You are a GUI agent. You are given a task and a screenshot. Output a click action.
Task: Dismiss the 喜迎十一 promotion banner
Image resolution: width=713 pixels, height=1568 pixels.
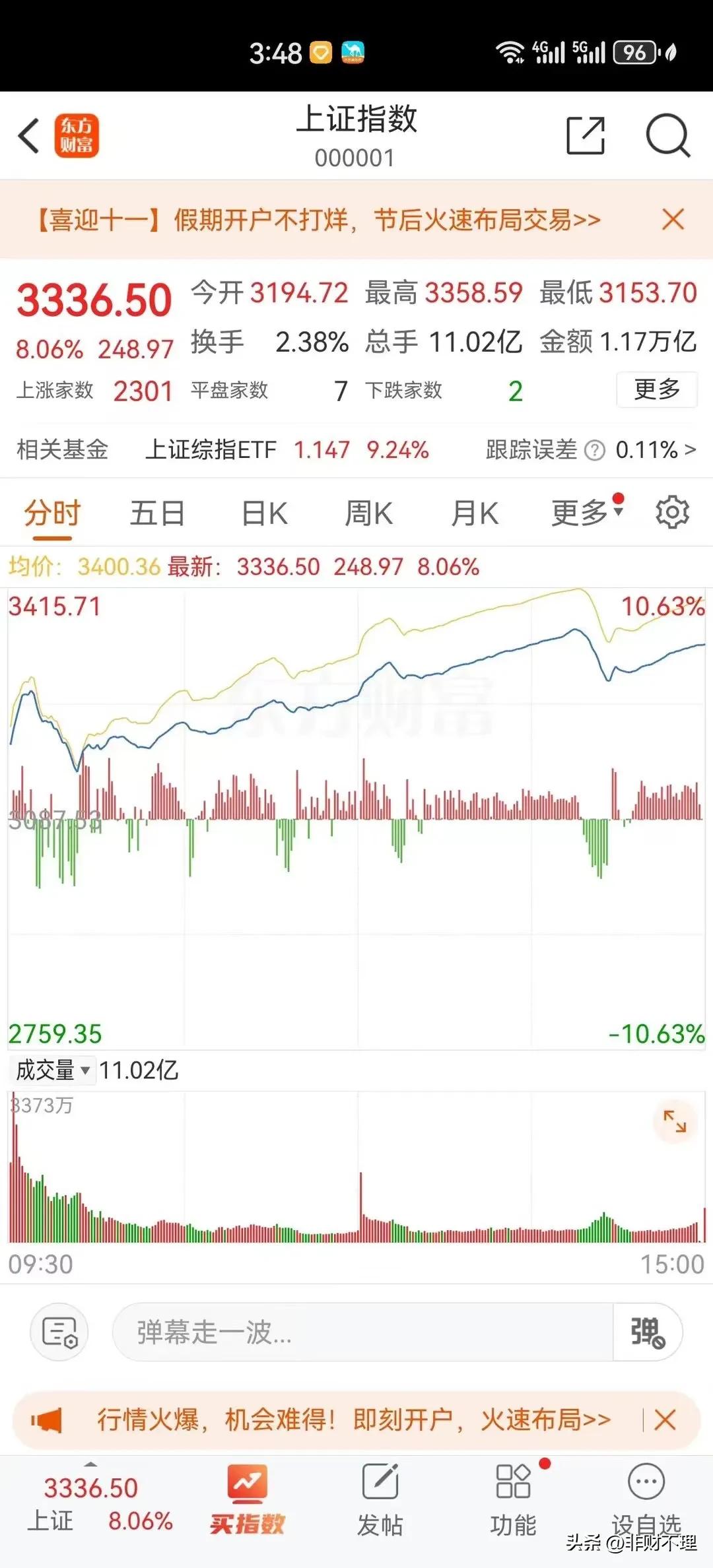pyautogui.click(x=673, y=220)
